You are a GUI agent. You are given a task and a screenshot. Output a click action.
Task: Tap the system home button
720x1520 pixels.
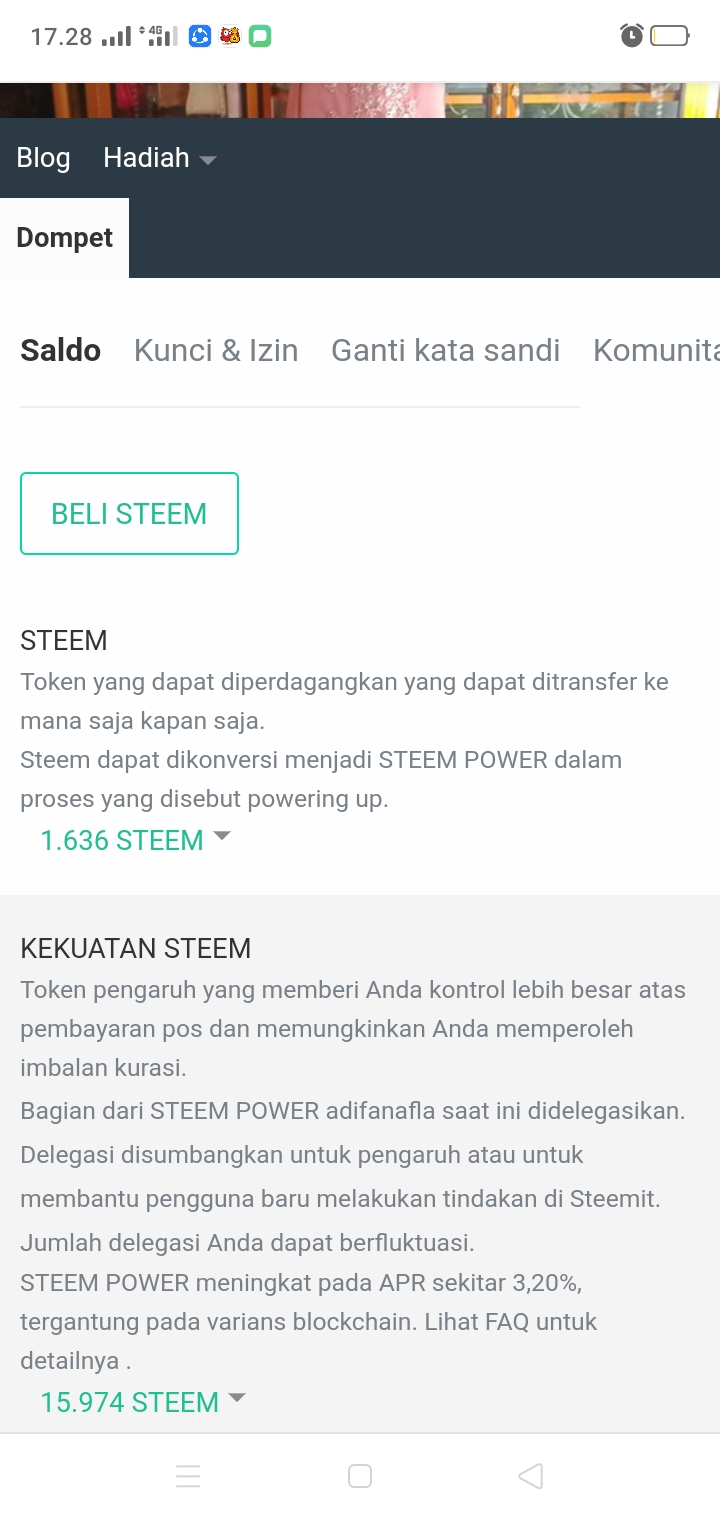point(360,1476)
